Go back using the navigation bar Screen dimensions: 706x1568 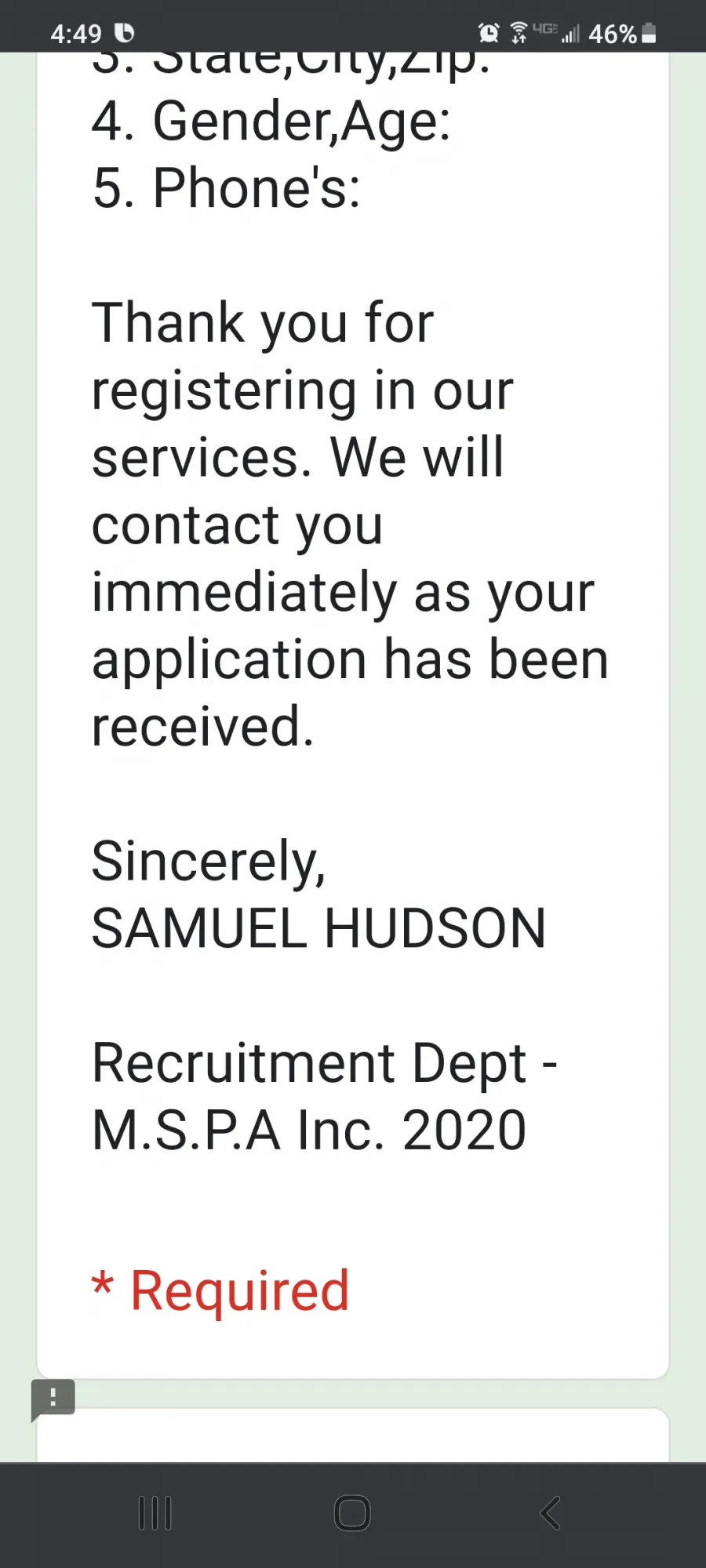pos(551,1513)
